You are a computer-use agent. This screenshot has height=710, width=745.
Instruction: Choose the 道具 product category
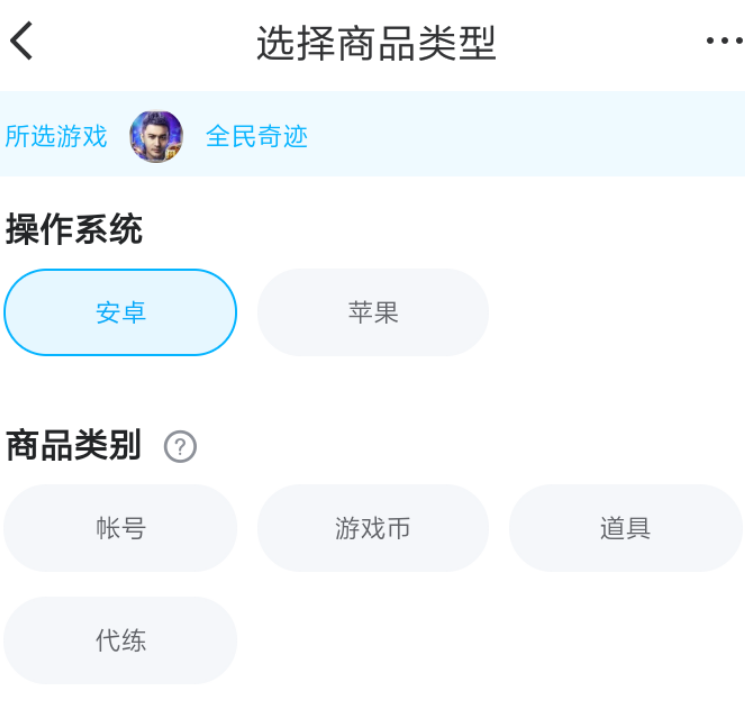pyautogui.click(x=625, y=528)
